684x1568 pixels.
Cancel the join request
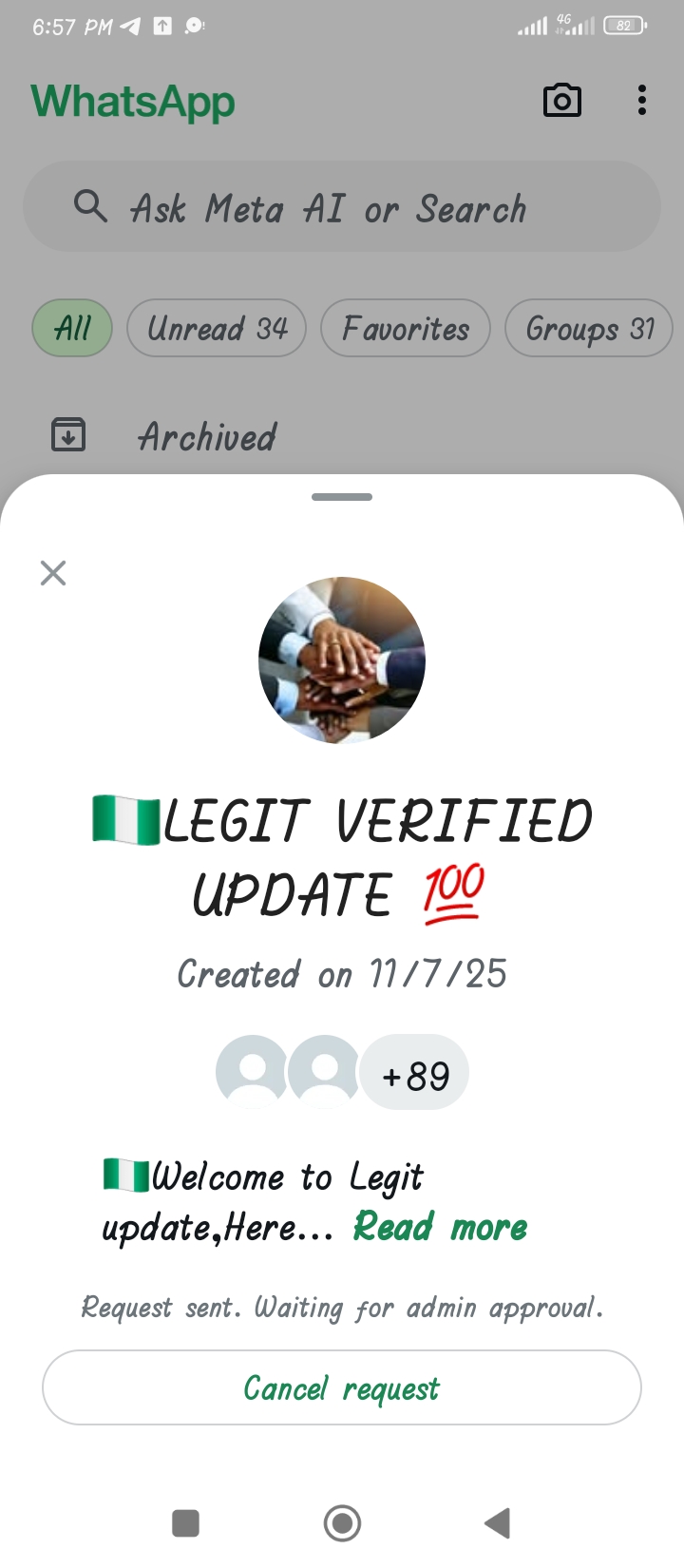(342, 1388)
